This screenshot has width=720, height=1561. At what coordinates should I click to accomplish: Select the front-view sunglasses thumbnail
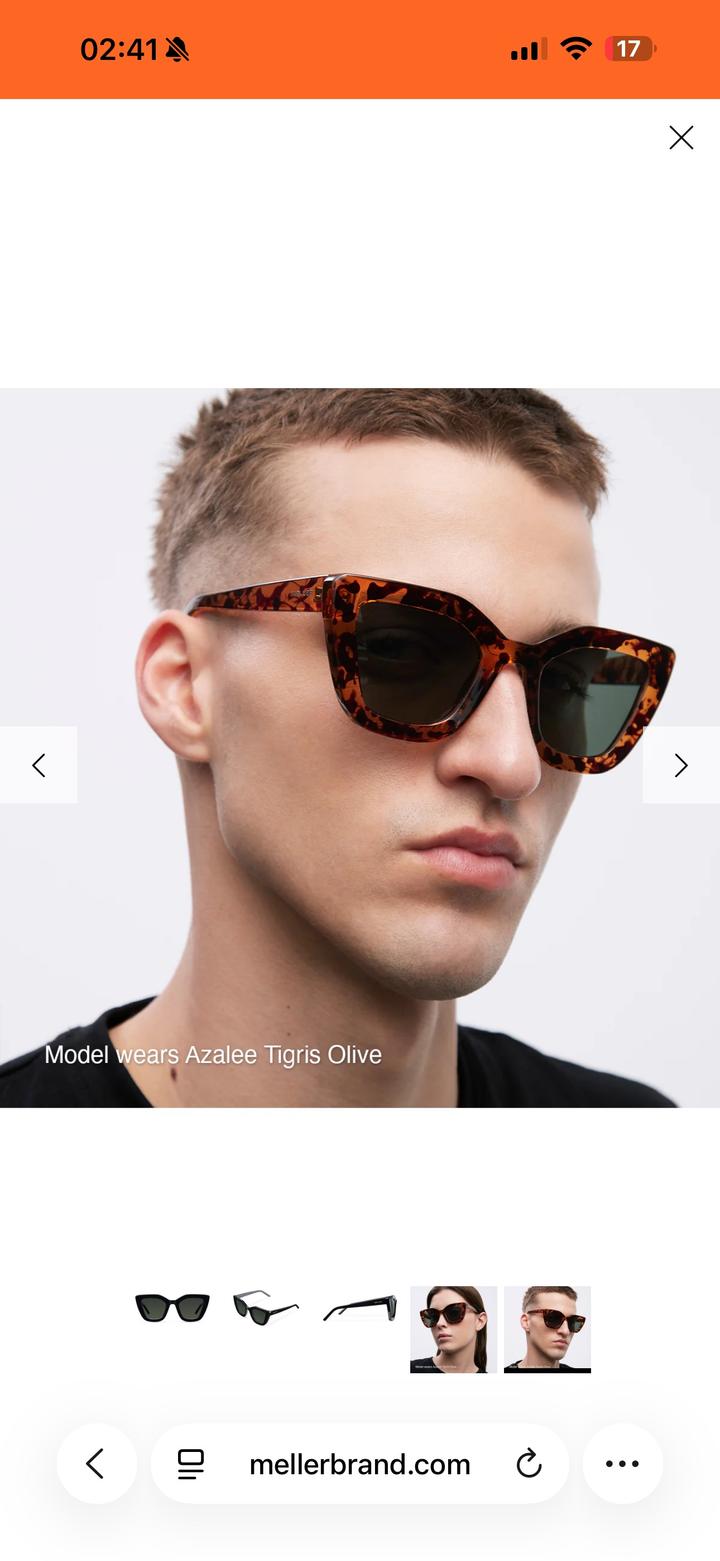(x=172, y=1308)
